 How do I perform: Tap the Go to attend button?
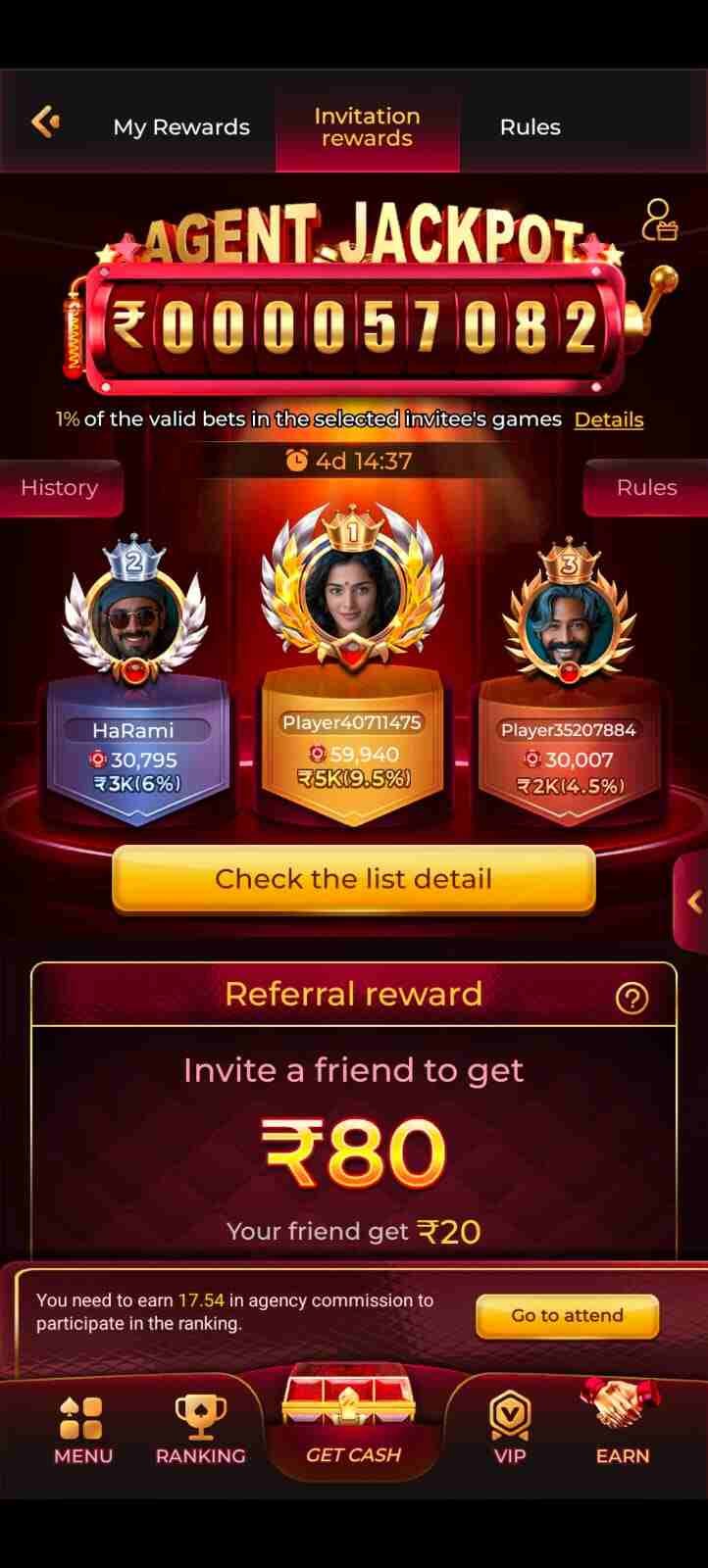[567, 1316]
